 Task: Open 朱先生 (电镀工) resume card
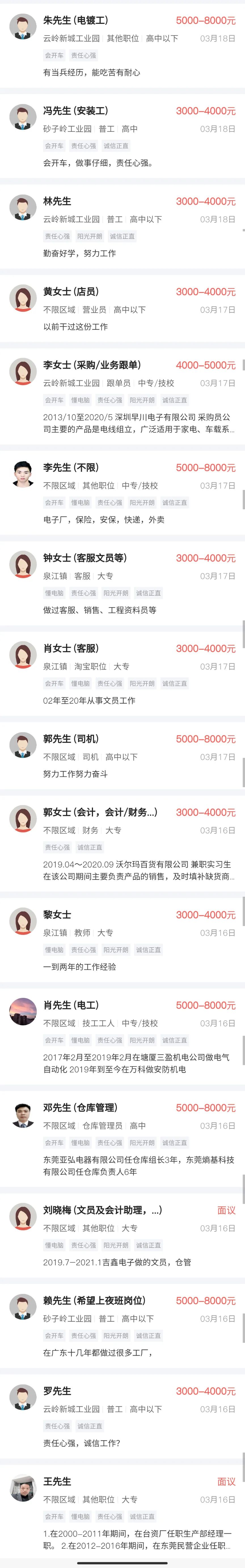122,46
